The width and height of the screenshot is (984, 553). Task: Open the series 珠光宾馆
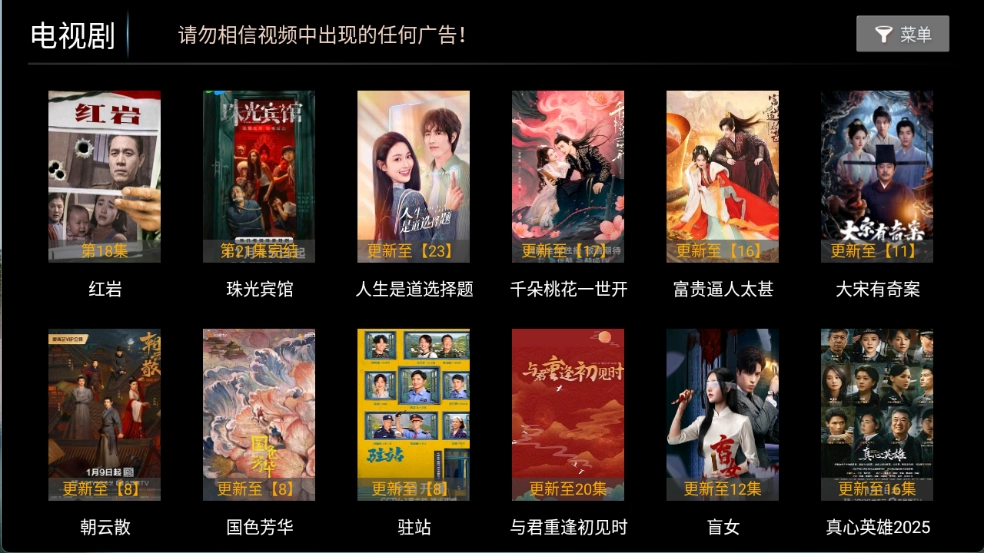259,177
